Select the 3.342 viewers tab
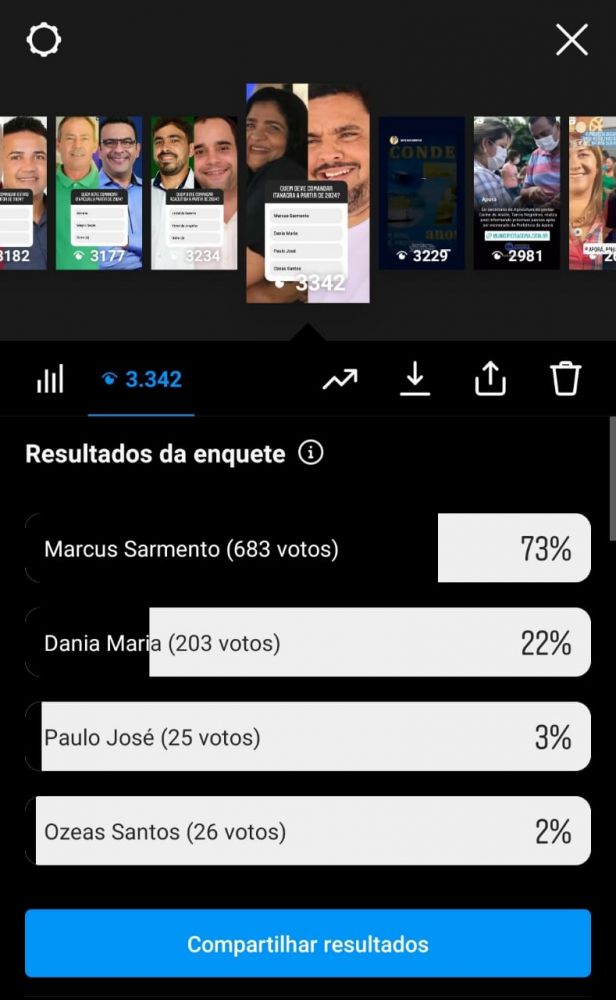 (x=142, y=379)
